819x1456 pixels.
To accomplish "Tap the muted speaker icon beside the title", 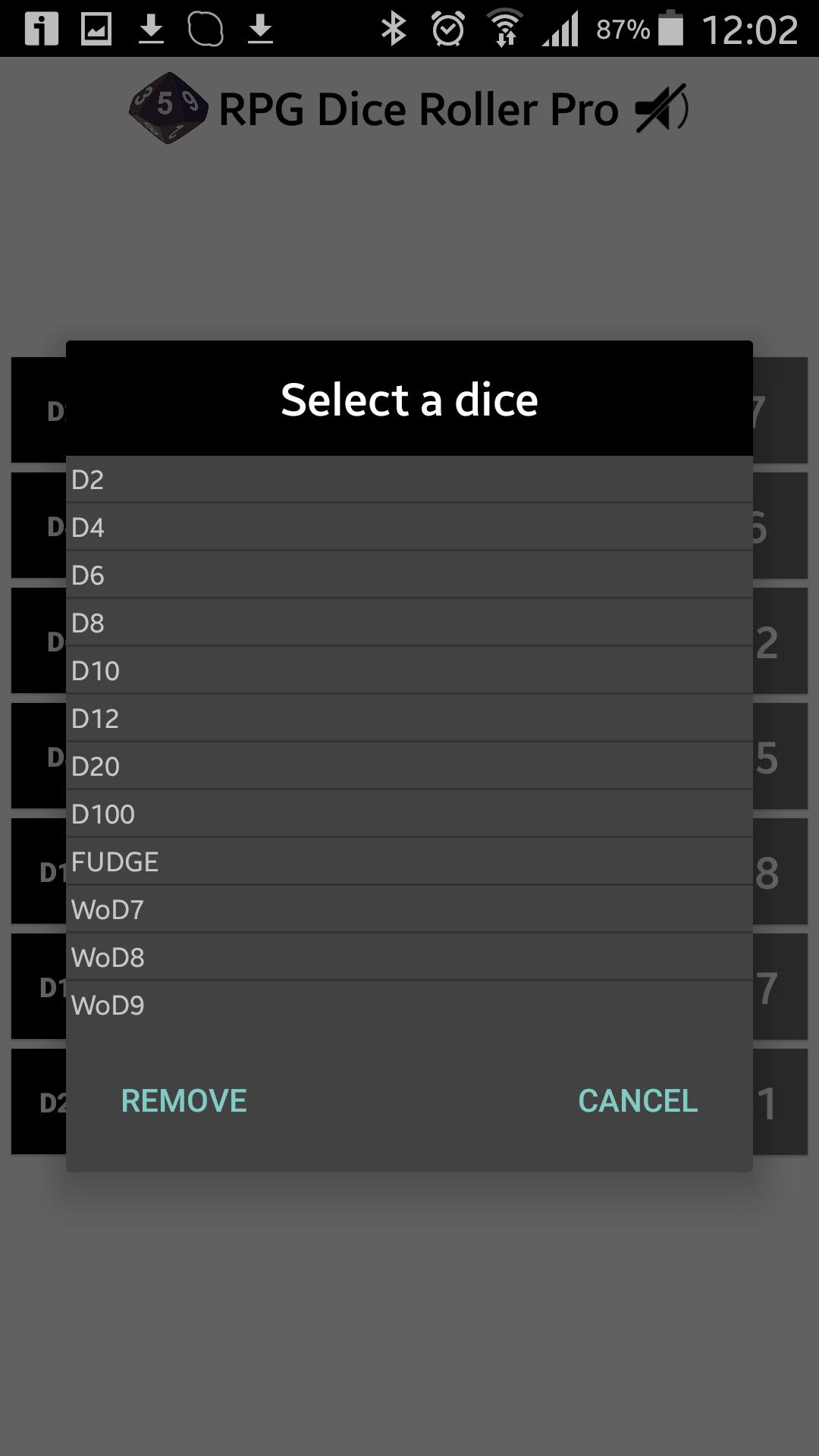I will [661, 110].
